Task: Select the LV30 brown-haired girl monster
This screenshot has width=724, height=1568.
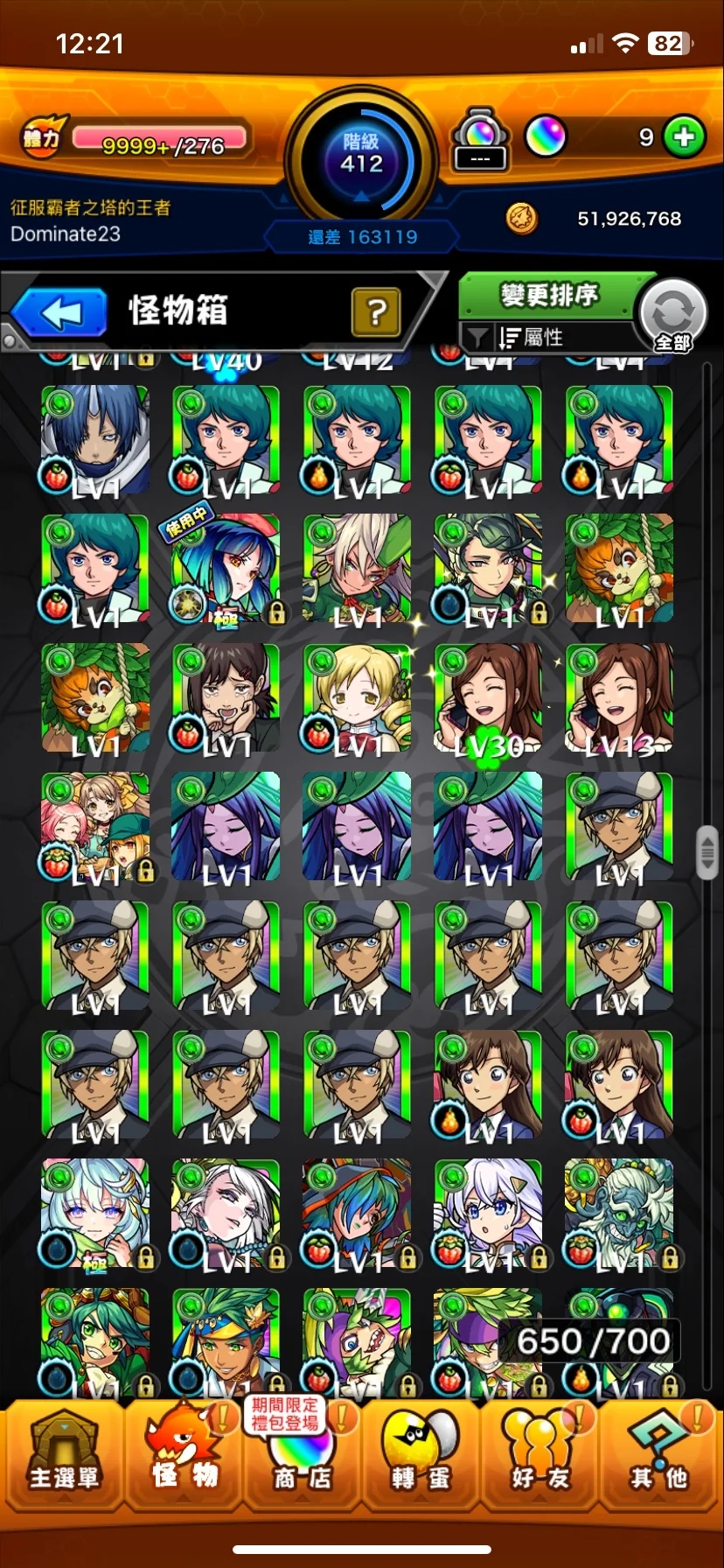Action: point(488,698)
